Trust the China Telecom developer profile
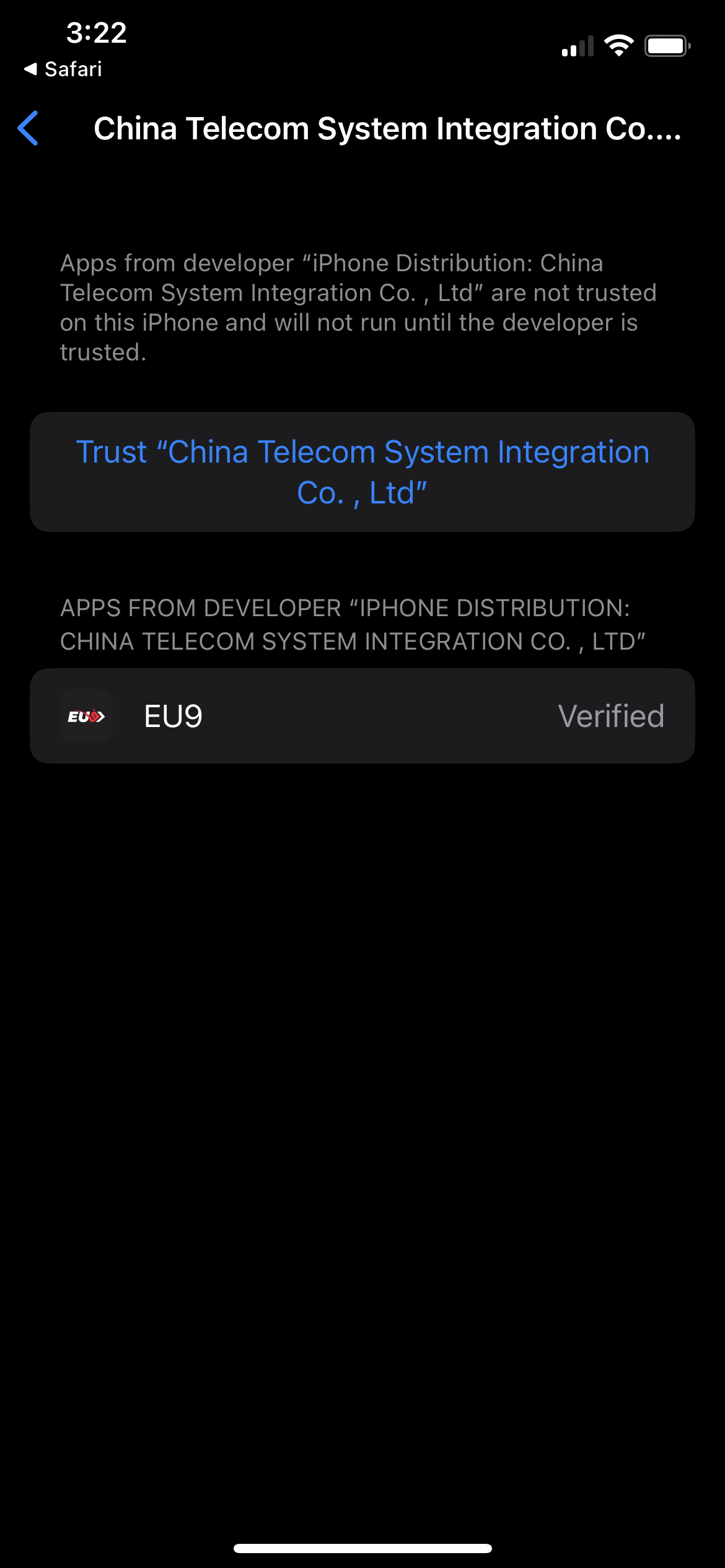The image size is (725, 1568). [361, 471]
